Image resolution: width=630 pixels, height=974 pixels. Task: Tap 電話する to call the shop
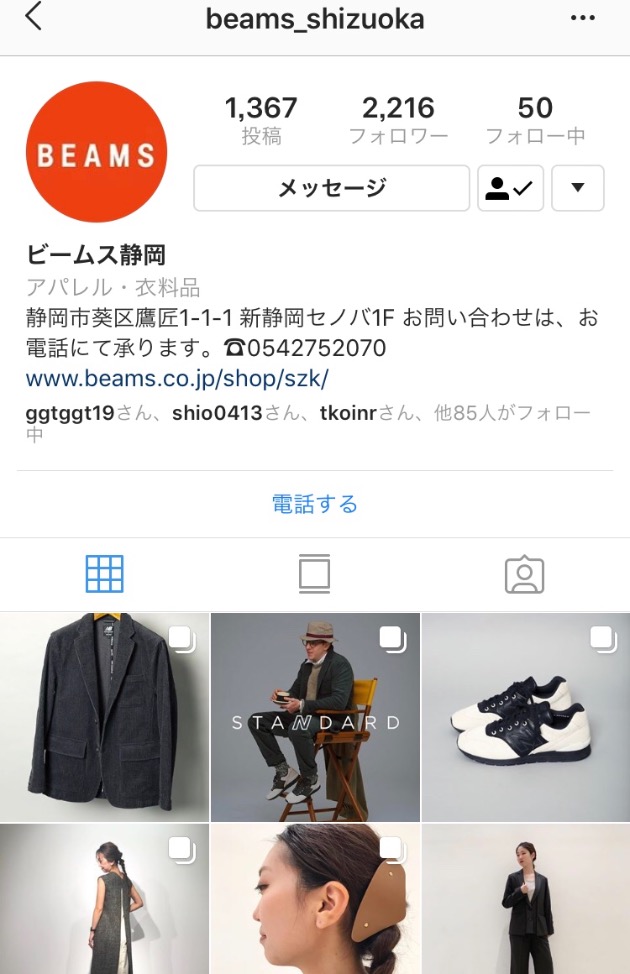315,503
